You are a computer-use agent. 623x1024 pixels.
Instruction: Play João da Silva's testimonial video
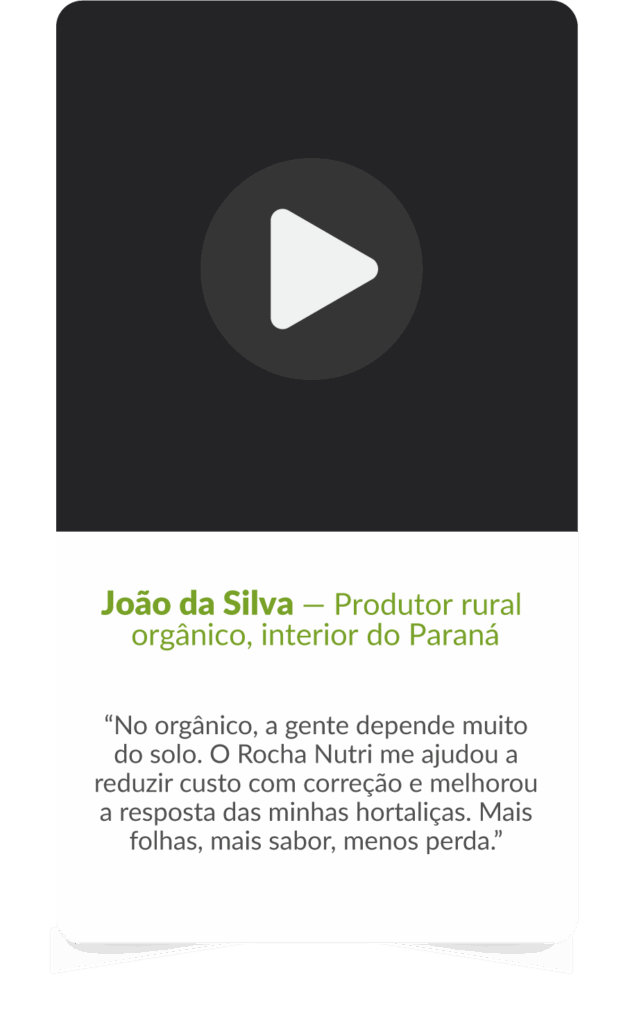pos(311,269)
